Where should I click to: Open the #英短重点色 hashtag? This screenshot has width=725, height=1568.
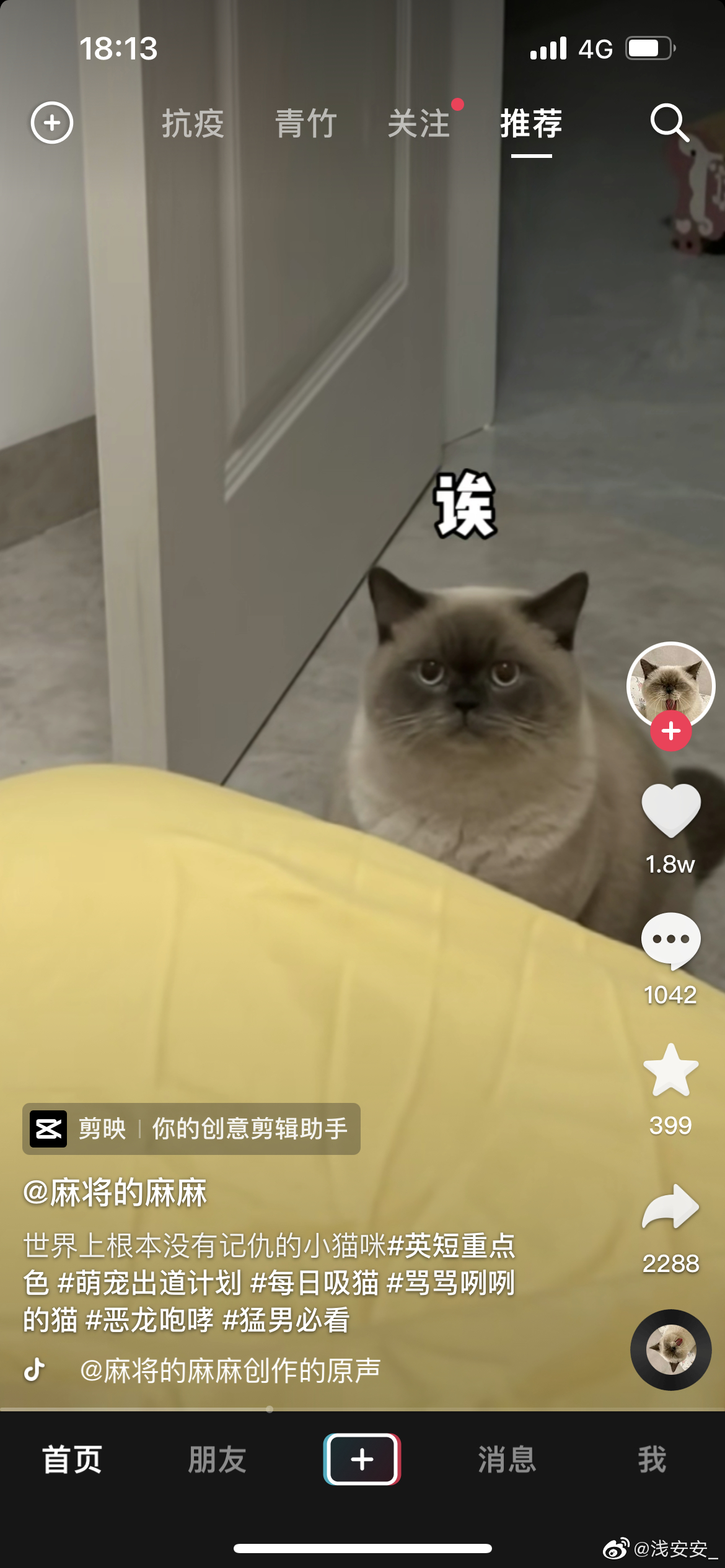[452, 1246]
